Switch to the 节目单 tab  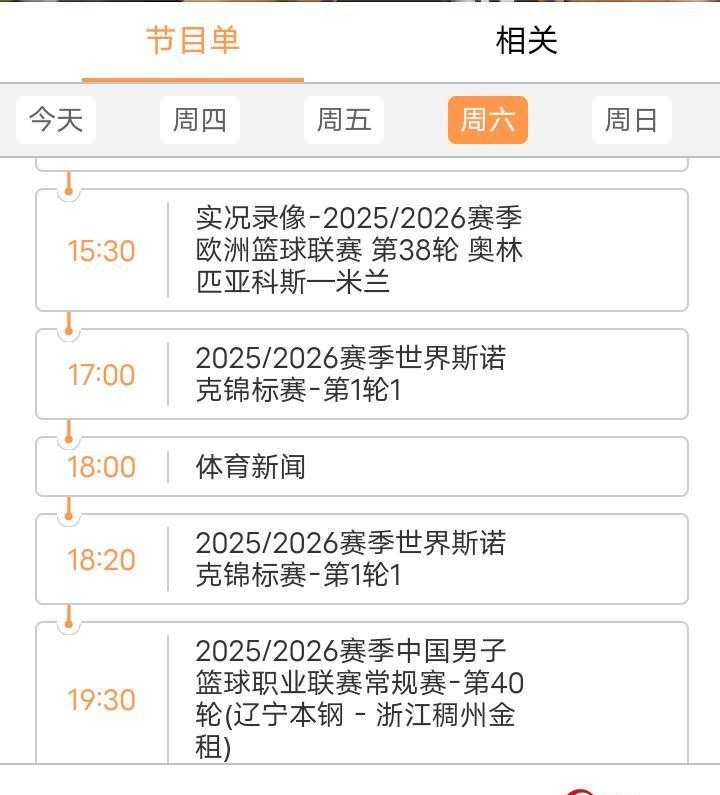(195, 42)
